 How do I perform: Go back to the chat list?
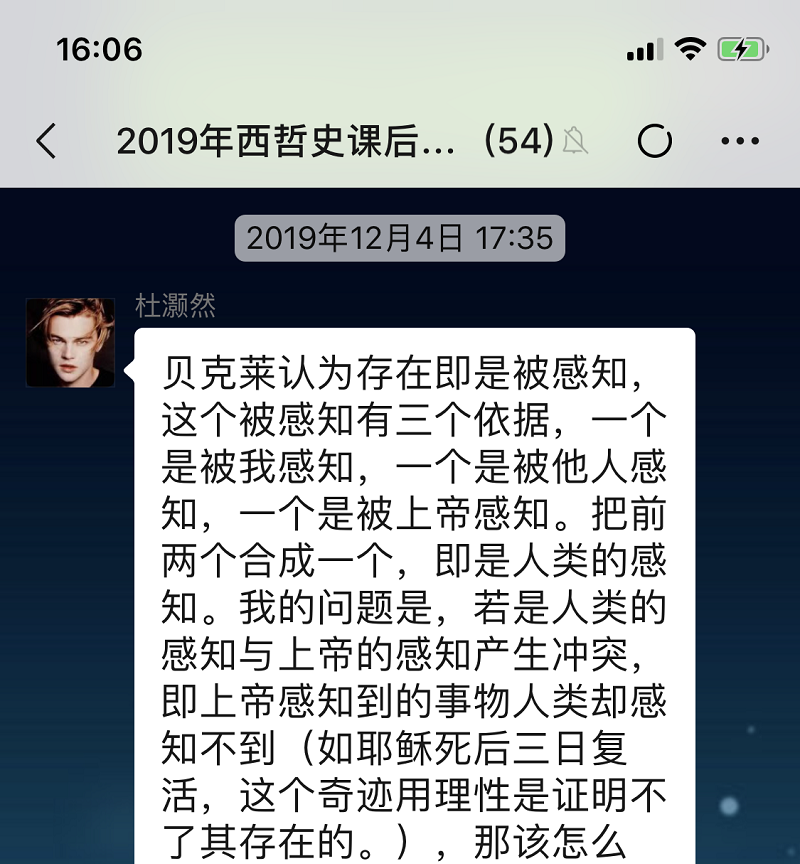click(x=47, y=142)
